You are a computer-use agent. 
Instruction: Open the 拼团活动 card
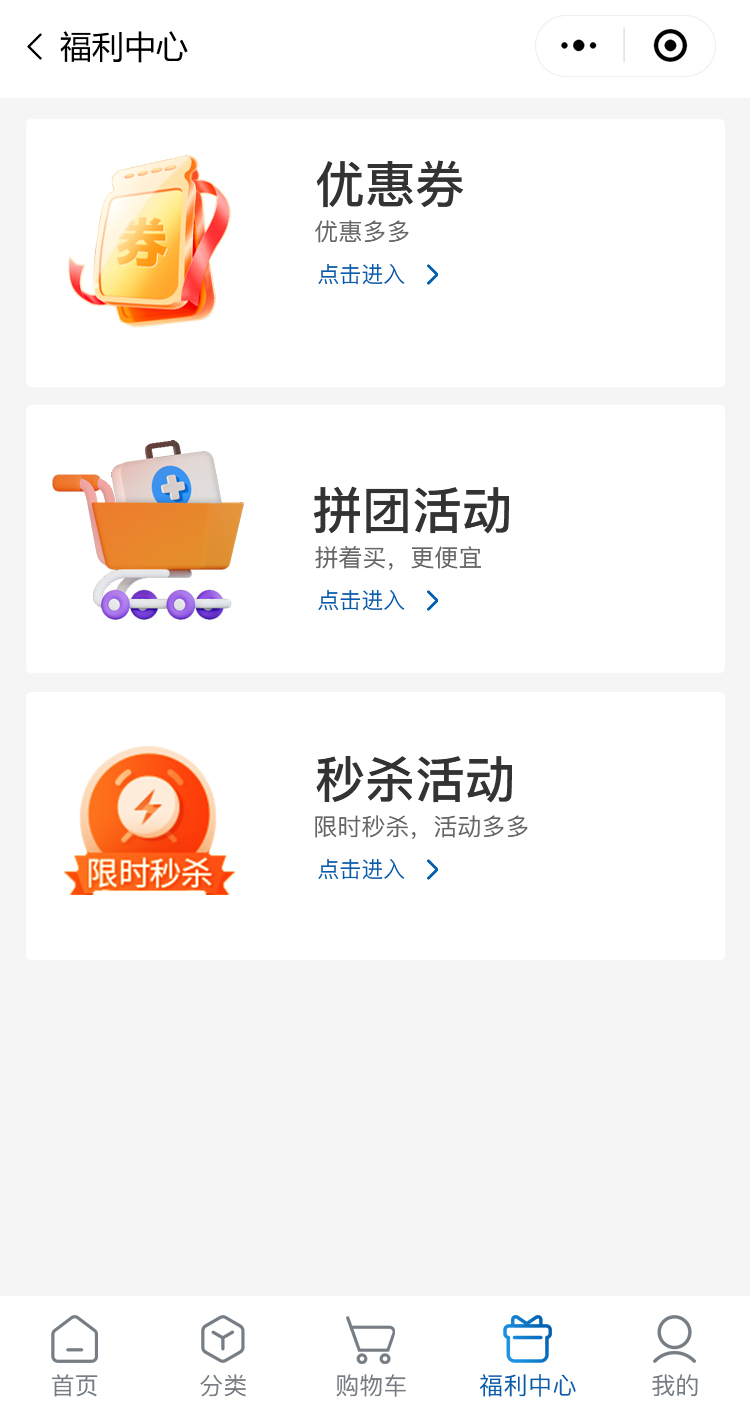coord(375,539)
